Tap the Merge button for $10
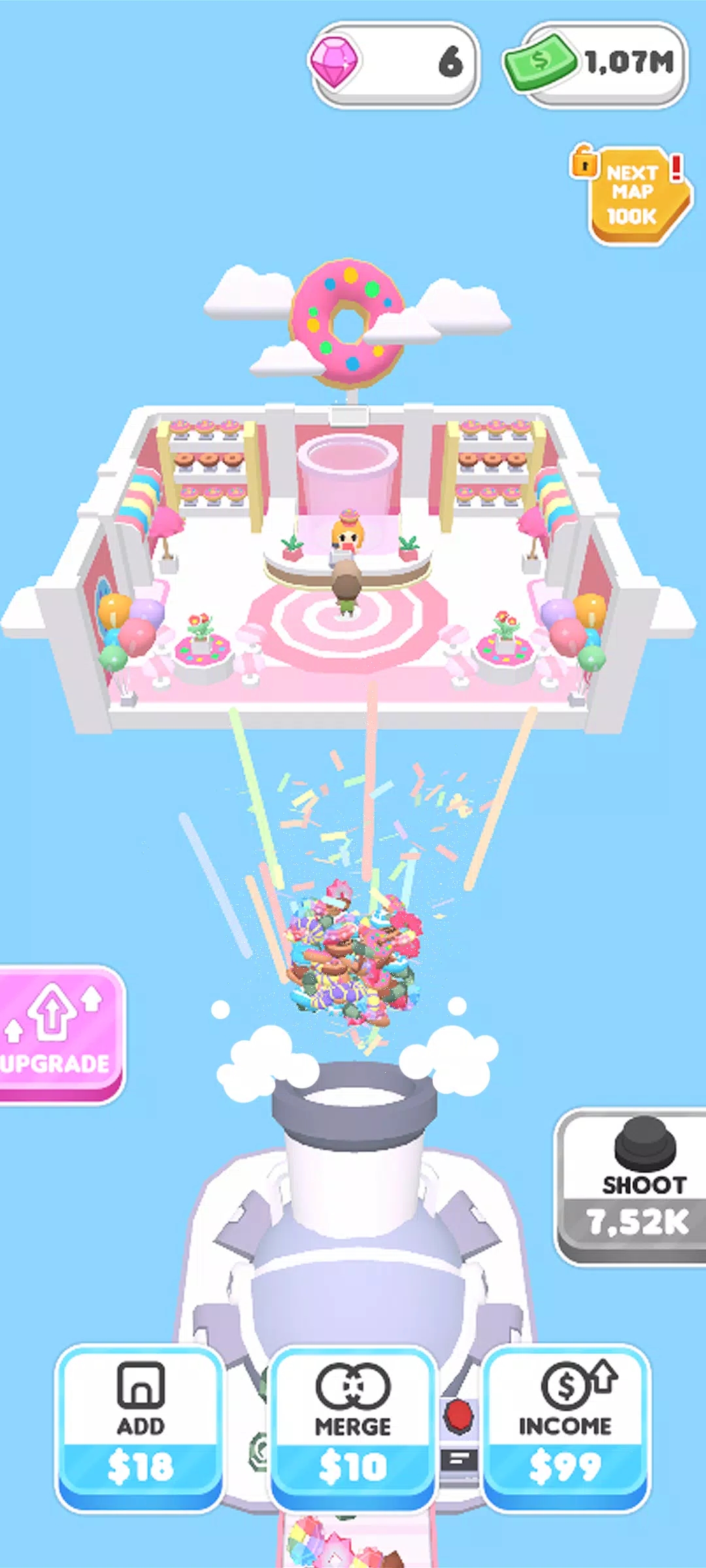 pyautogui.click(x=352, y=1429)
